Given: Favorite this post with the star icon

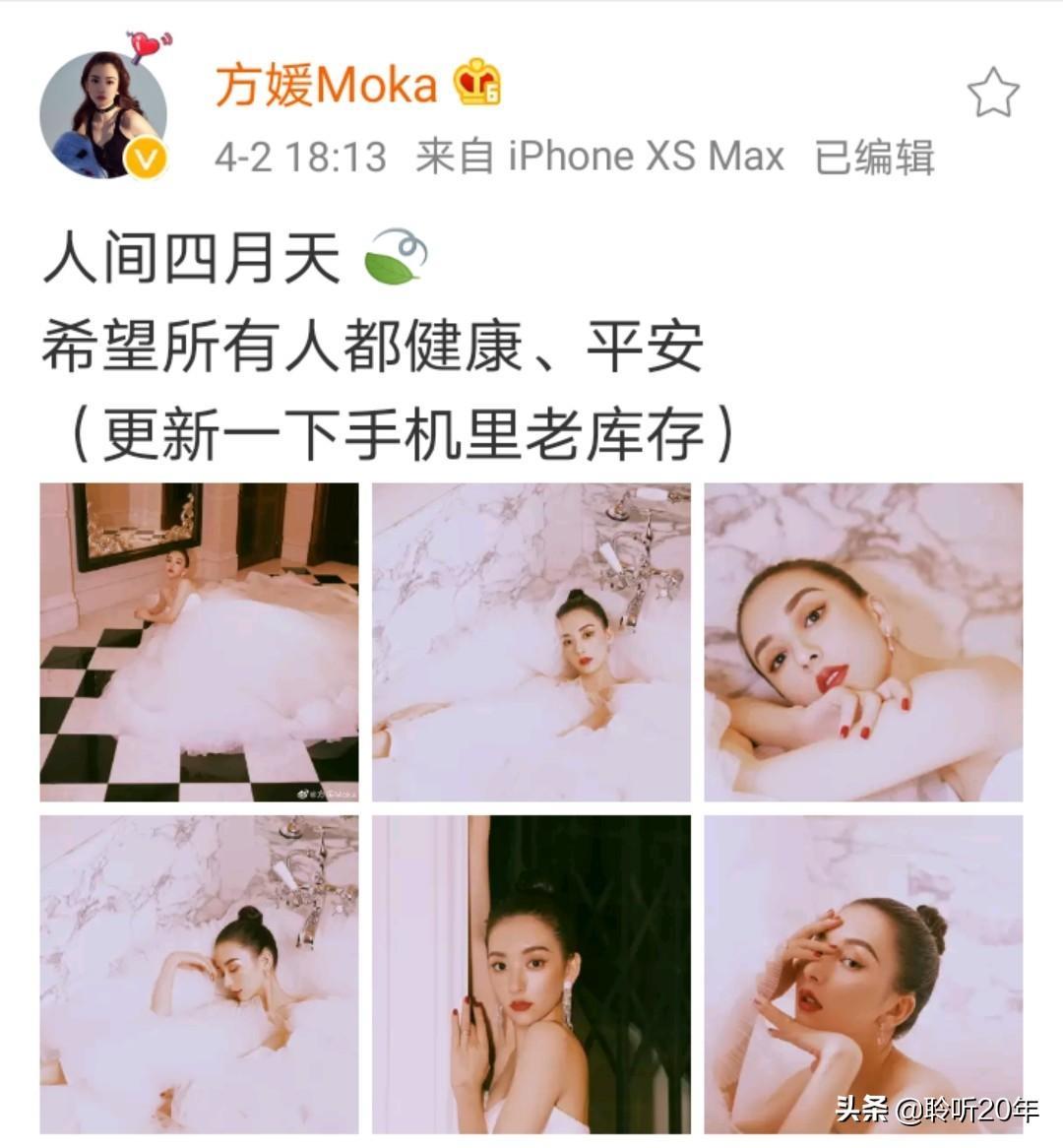Looking at the screenshot, I should click(992, 94).
